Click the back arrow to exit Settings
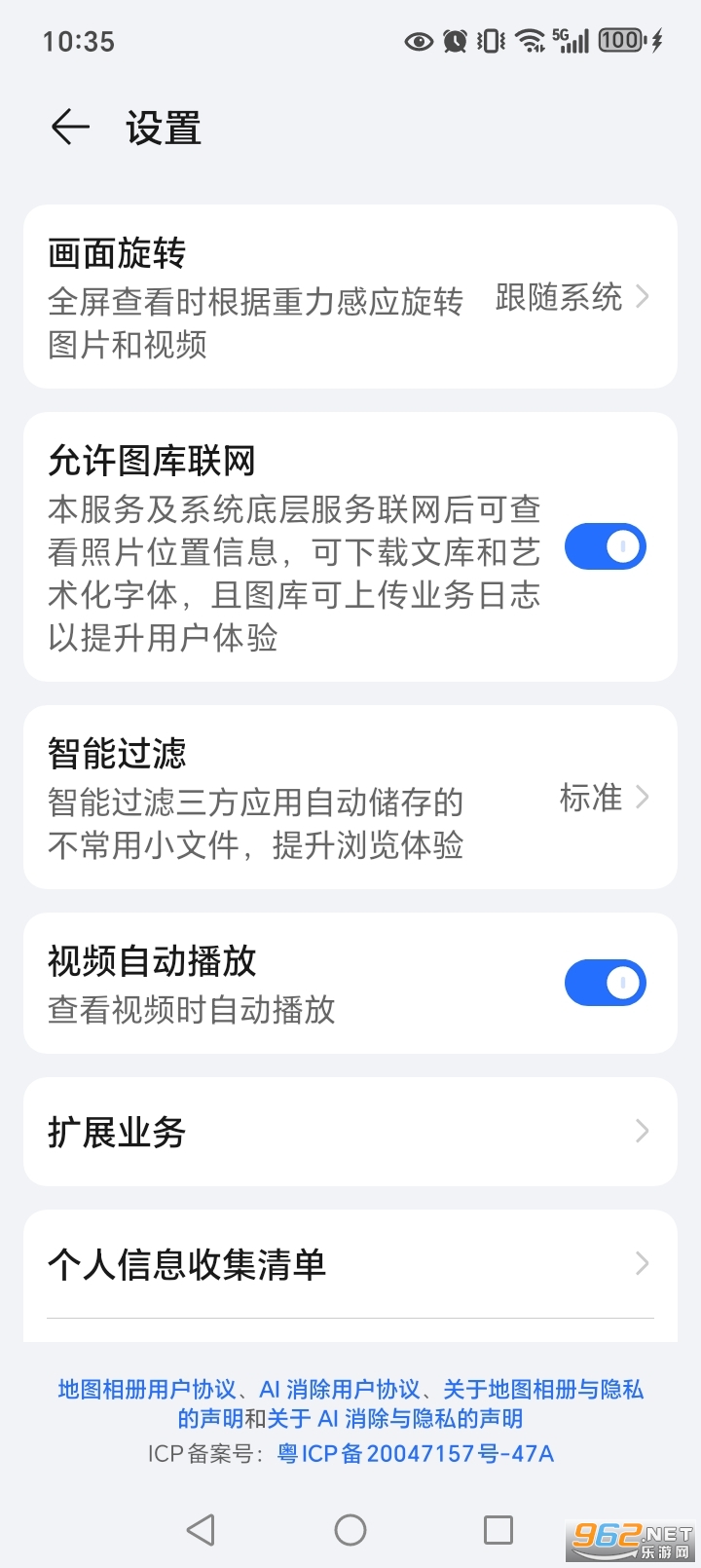The height and width of the screenshot is (1568, 701). 68,127
